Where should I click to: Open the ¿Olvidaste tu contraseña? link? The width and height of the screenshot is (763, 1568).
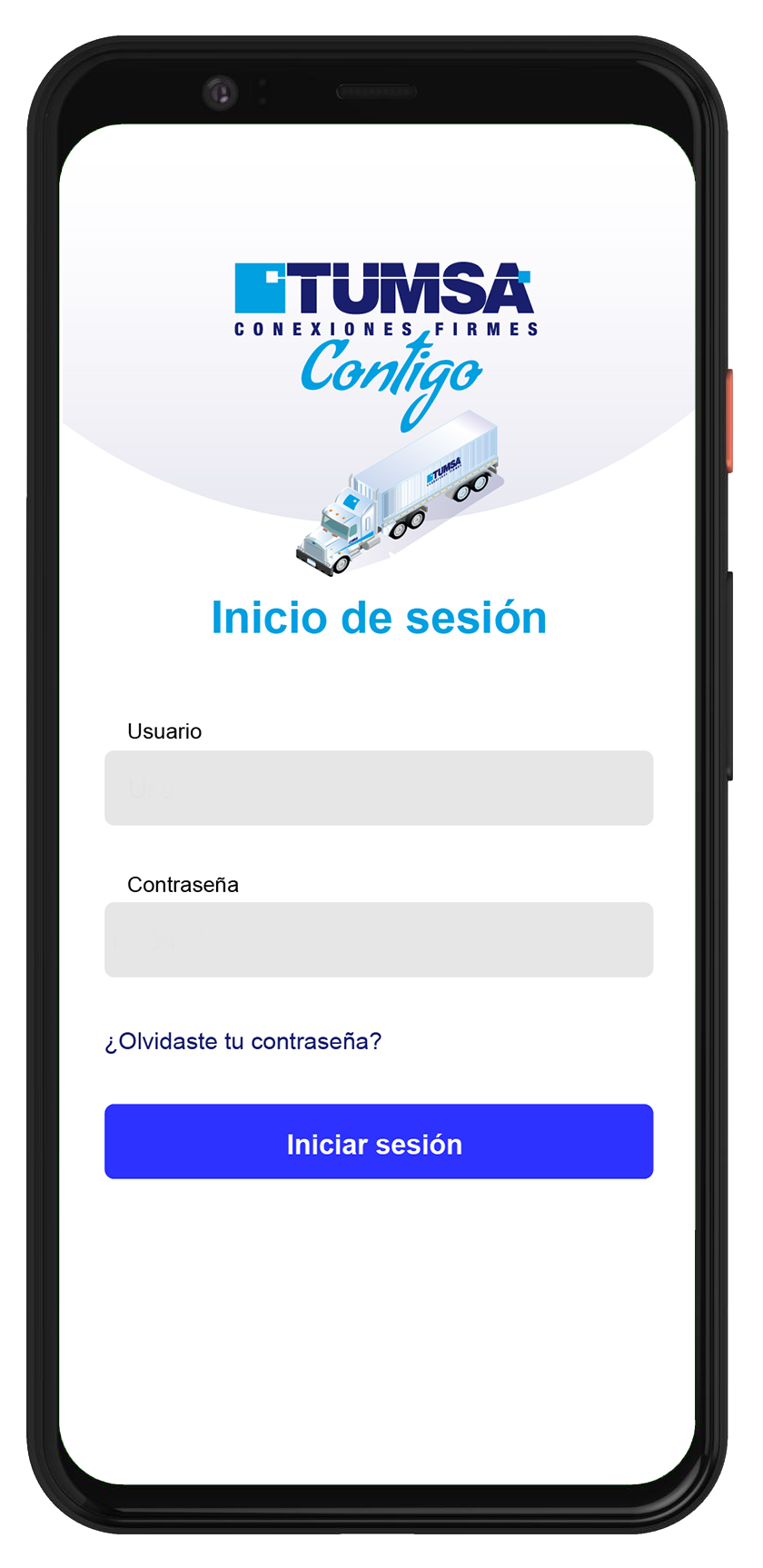[243, 1041]
